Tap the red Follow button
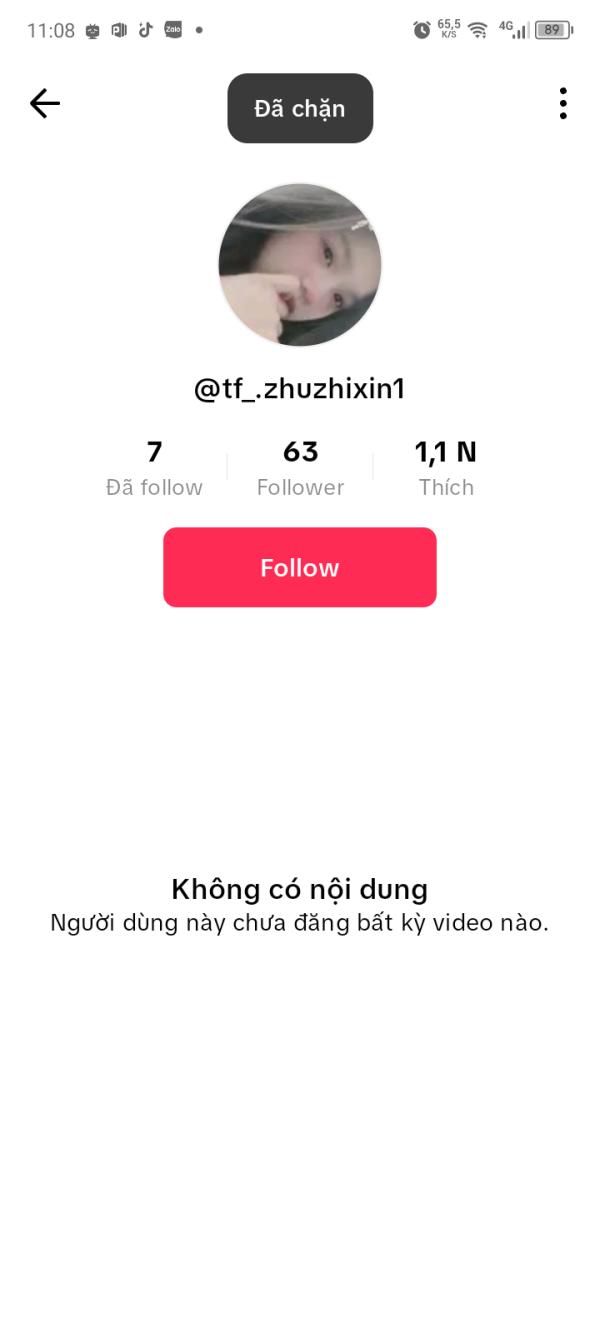The height and width of the screenshot is (1333, 600). [x=300, y=567]
